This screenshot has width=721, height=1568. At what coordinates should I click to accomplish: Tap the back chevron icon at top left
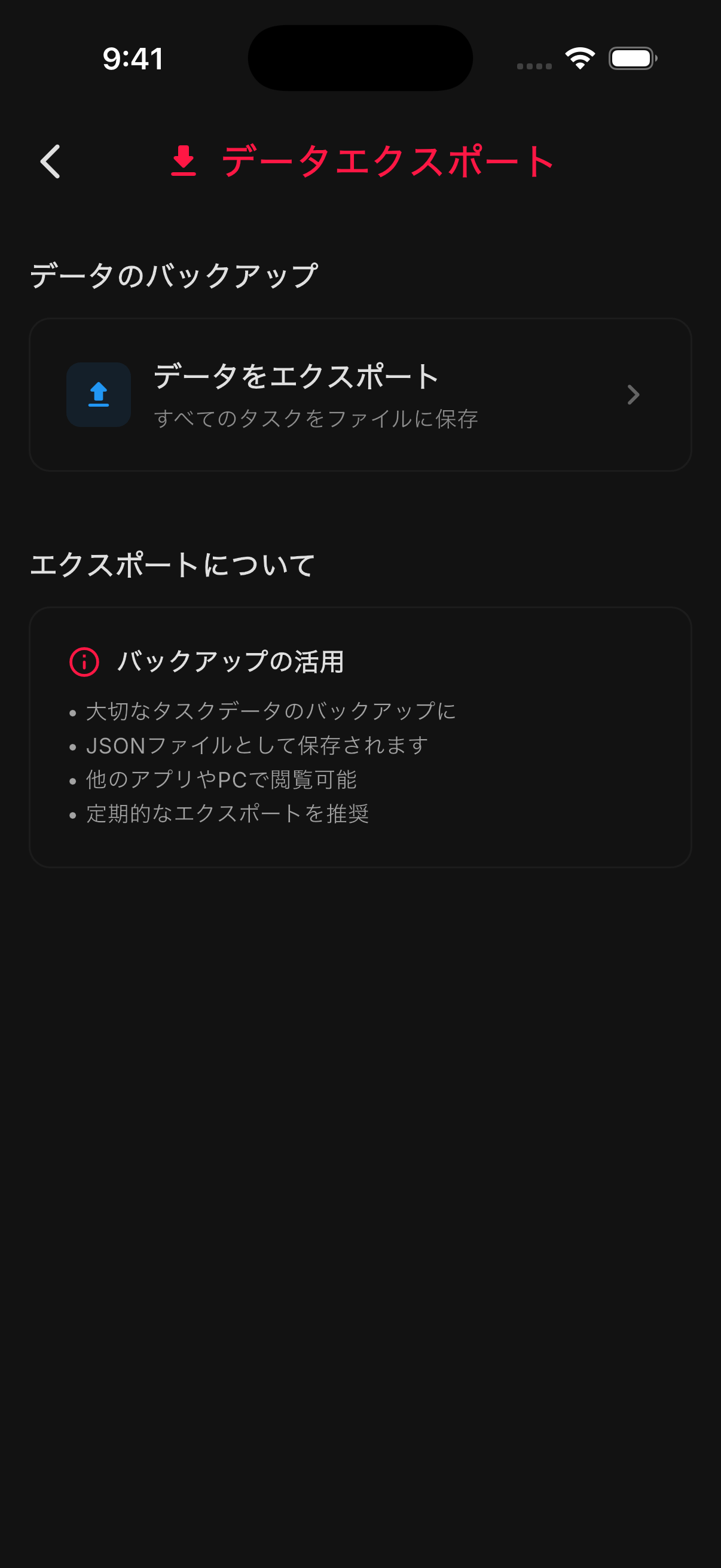pos(50,161)
